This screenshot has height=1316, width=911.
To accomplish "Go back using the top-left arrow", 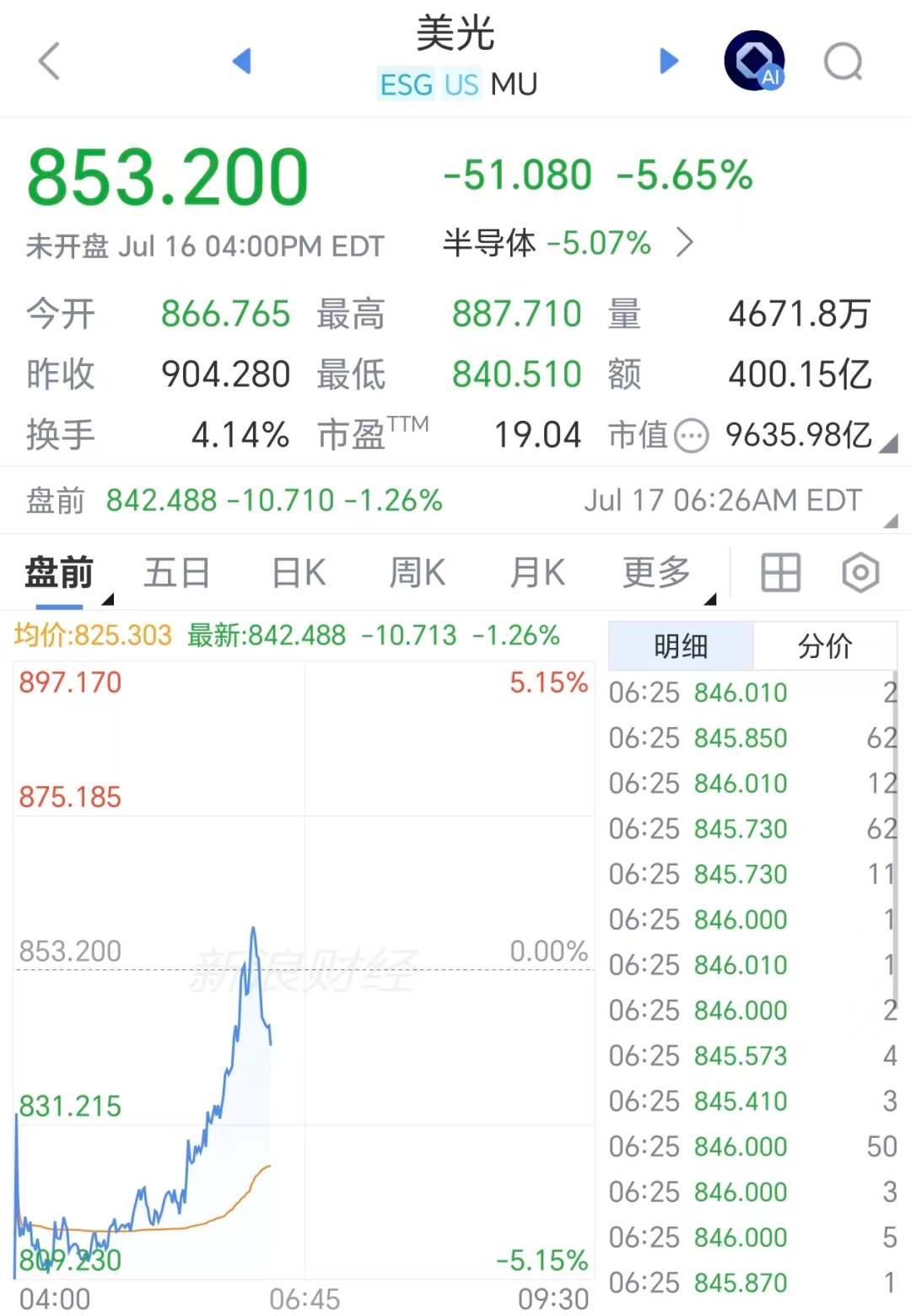I will (x=50, y=61).
